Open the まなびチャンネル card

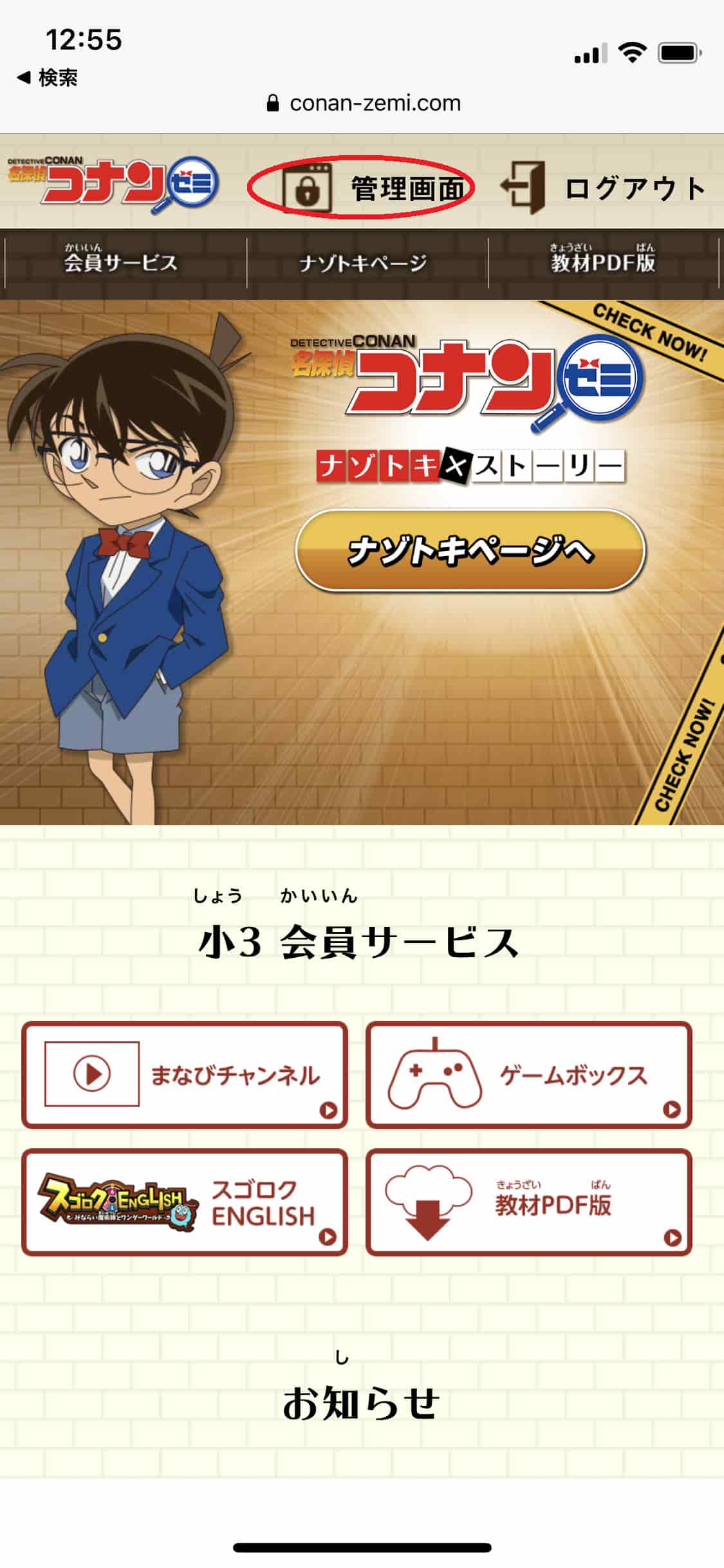[x=185, y=1074]
